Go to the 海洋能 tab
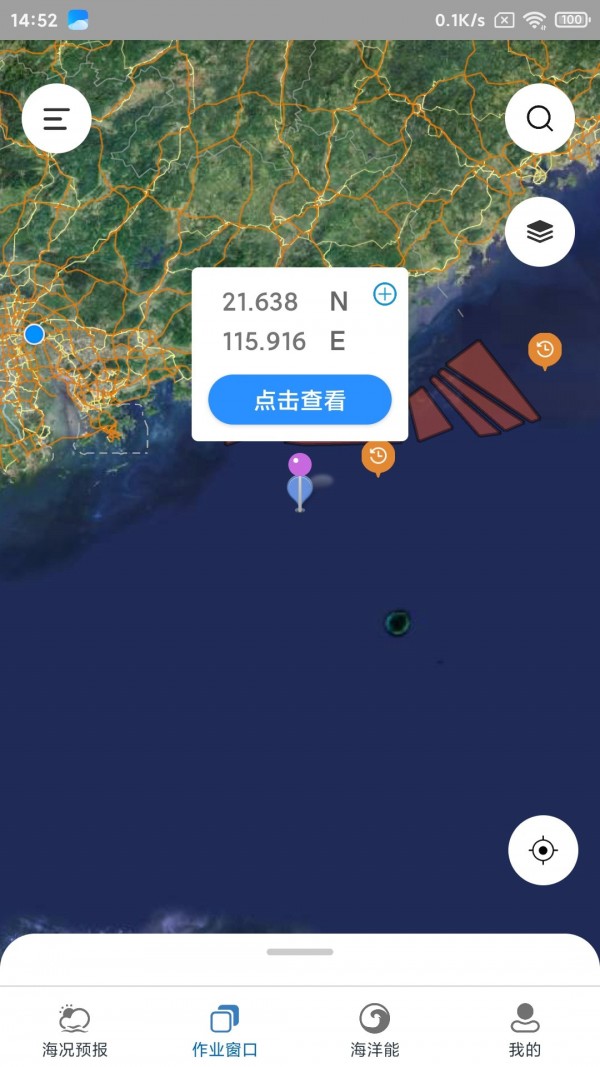This screenshot has width=600, height=1067. [x=375, y=1031]
